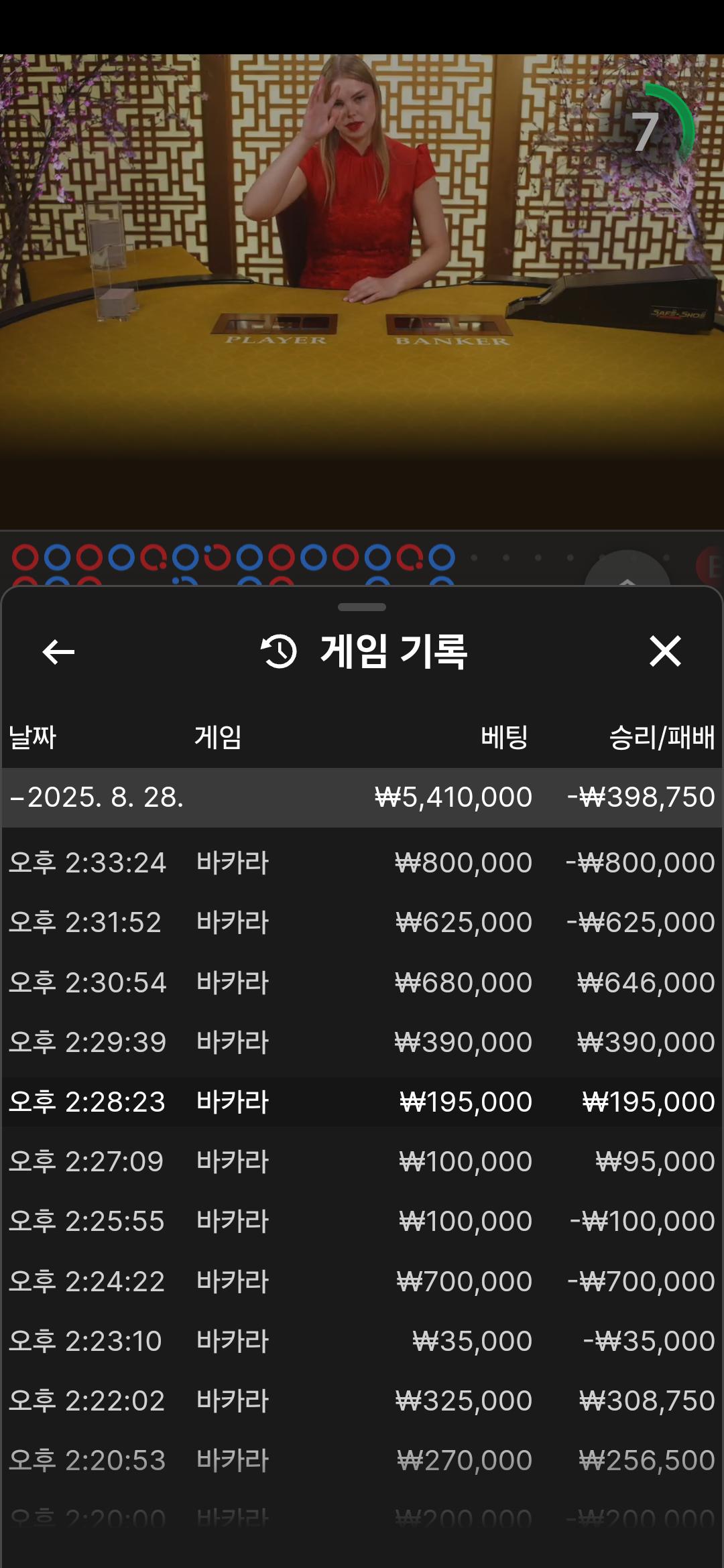Image resolution: width=724 pixels, height=1568 pixels.
Task: Open the 오후 2:25:55 바카라 record
Action: pyautogui.click(x=362, y=1221)
